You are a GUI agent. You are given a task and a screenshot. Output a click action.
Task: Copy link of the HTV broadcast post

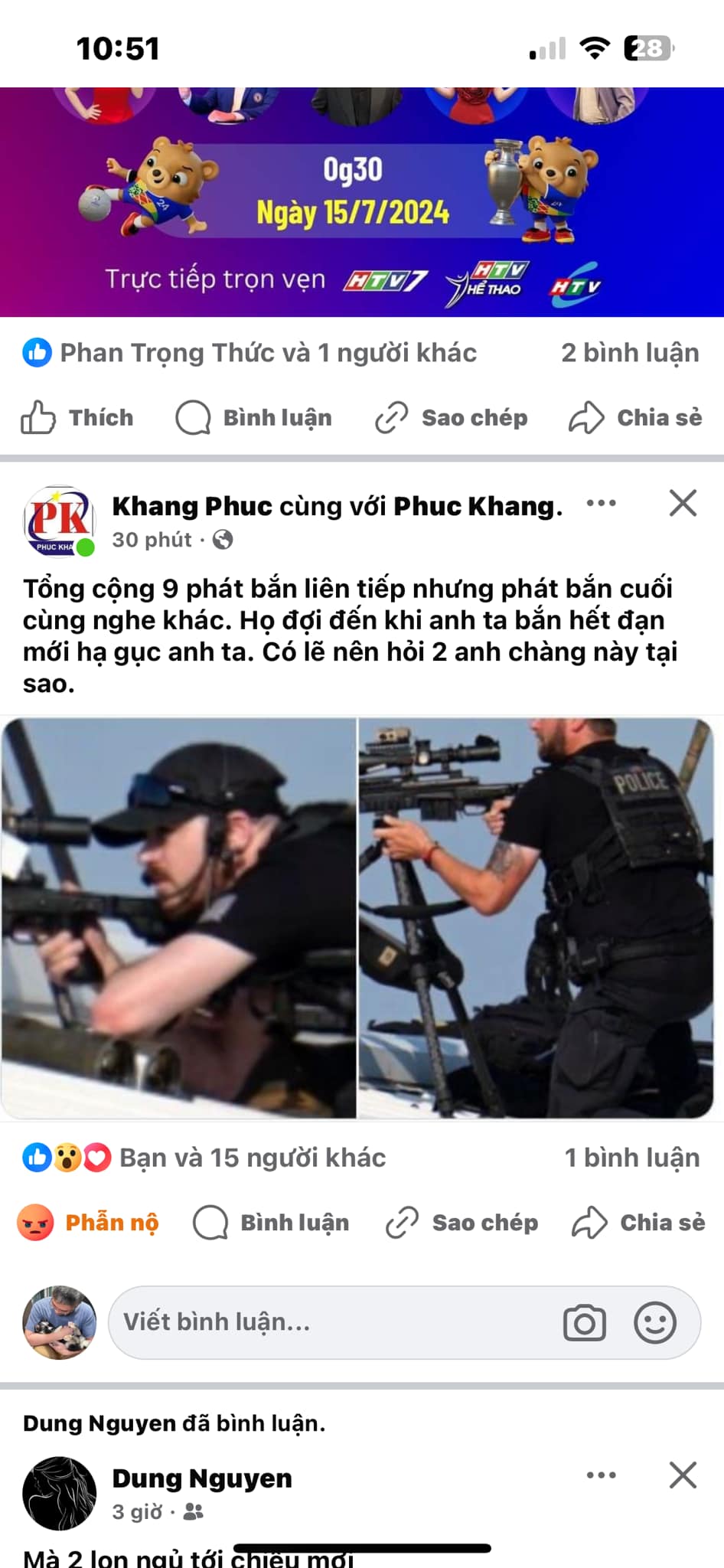coord(452,418)
